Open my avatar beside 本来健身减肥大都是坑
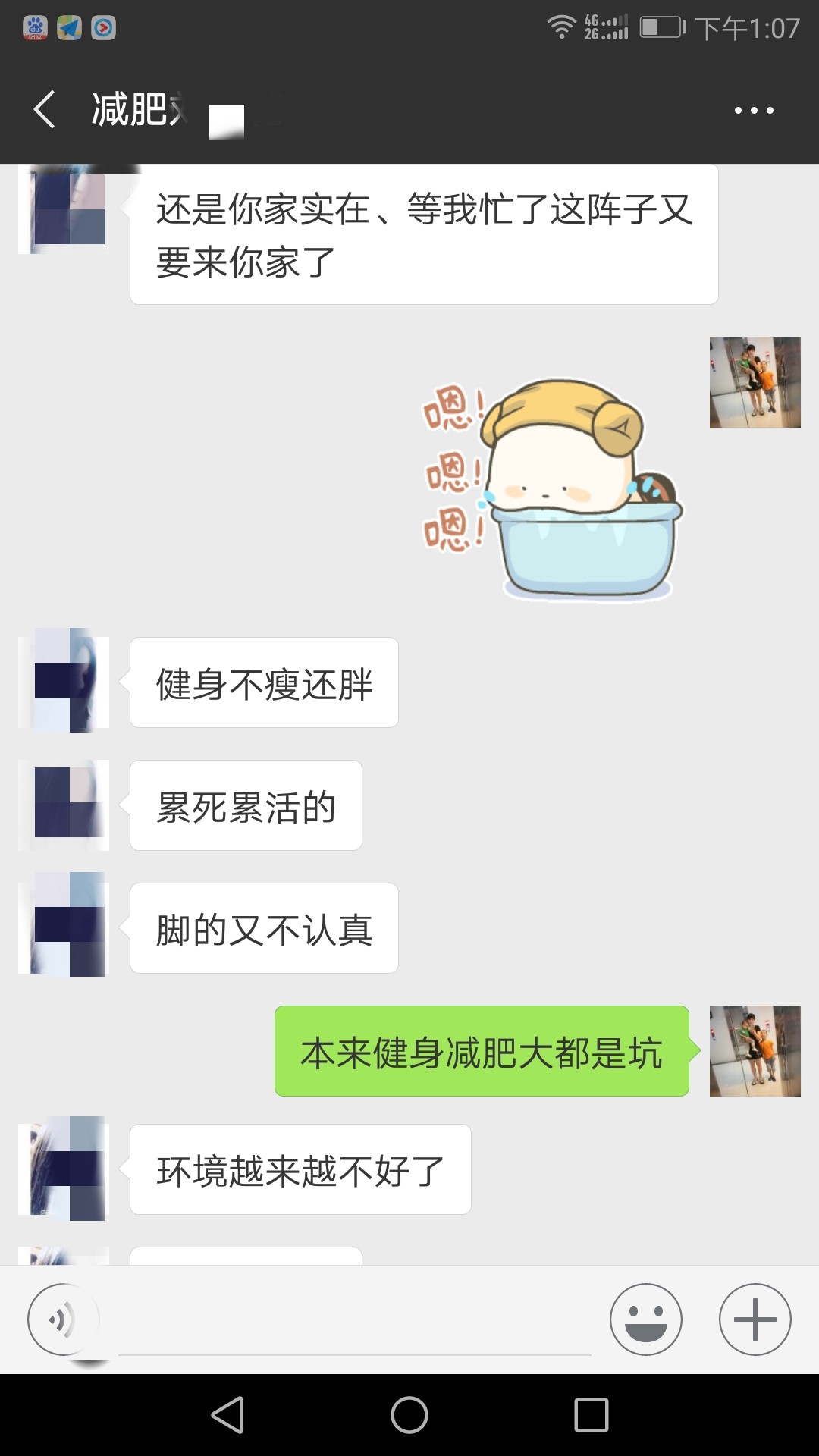The width and height of the screenshot is (819, 1456). pos(755,1051)
